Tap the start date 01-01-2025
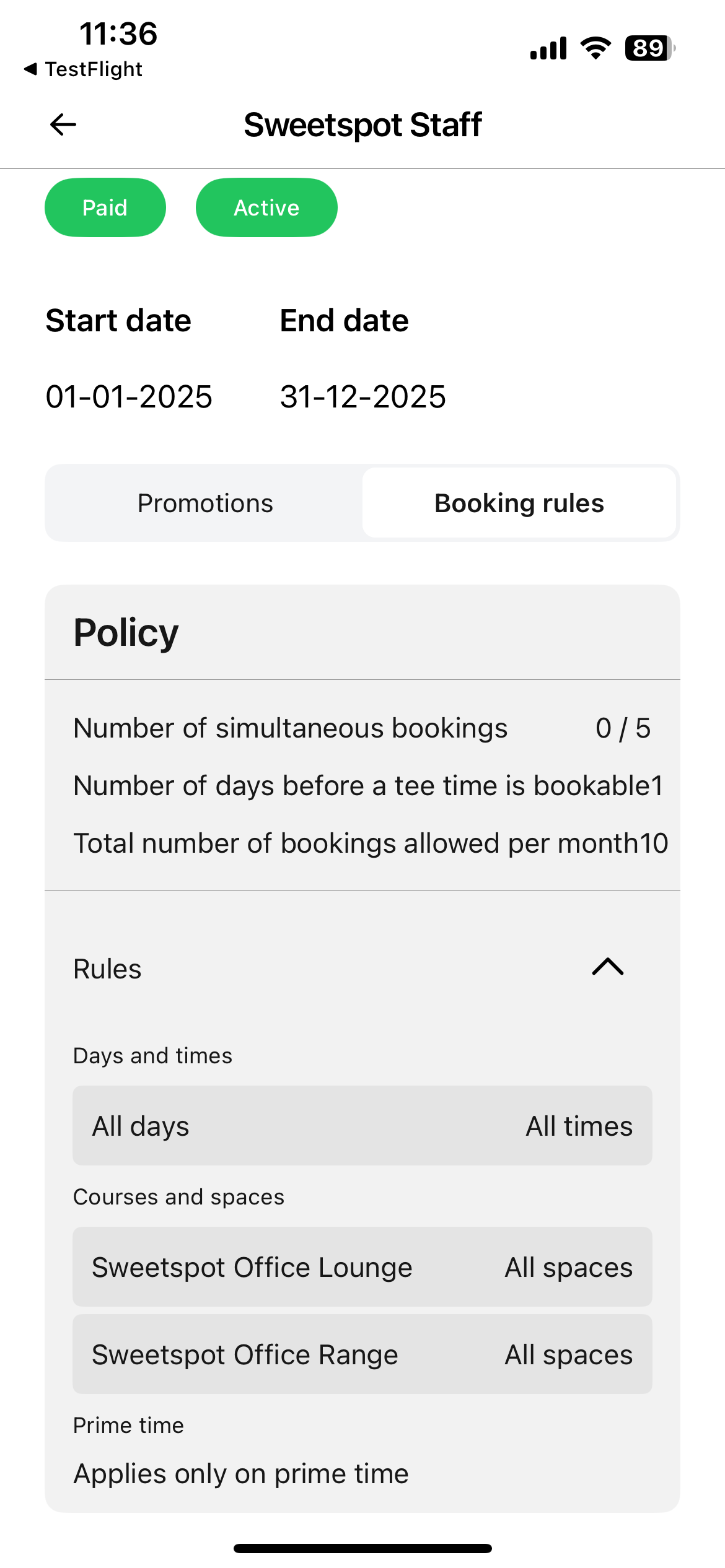This screenshot has height=1568, width=725. point(128,397)
